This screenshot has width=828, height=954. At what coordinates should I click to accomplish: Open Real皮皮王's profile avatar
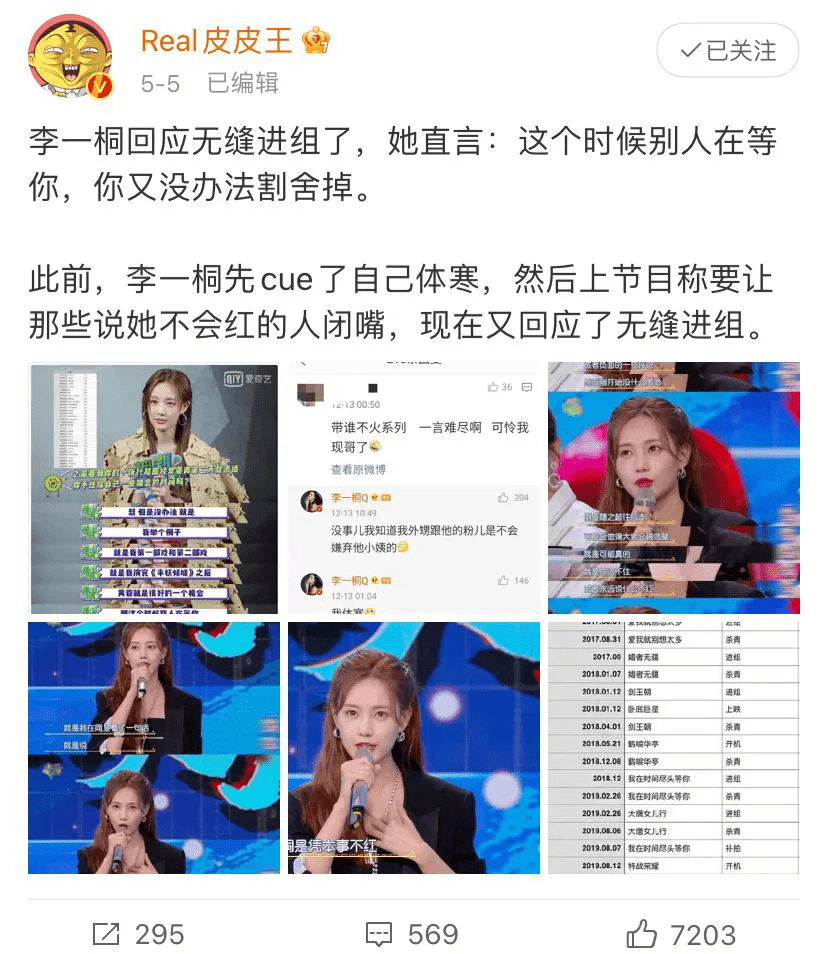pyautogui.click(x=70, y=59)
